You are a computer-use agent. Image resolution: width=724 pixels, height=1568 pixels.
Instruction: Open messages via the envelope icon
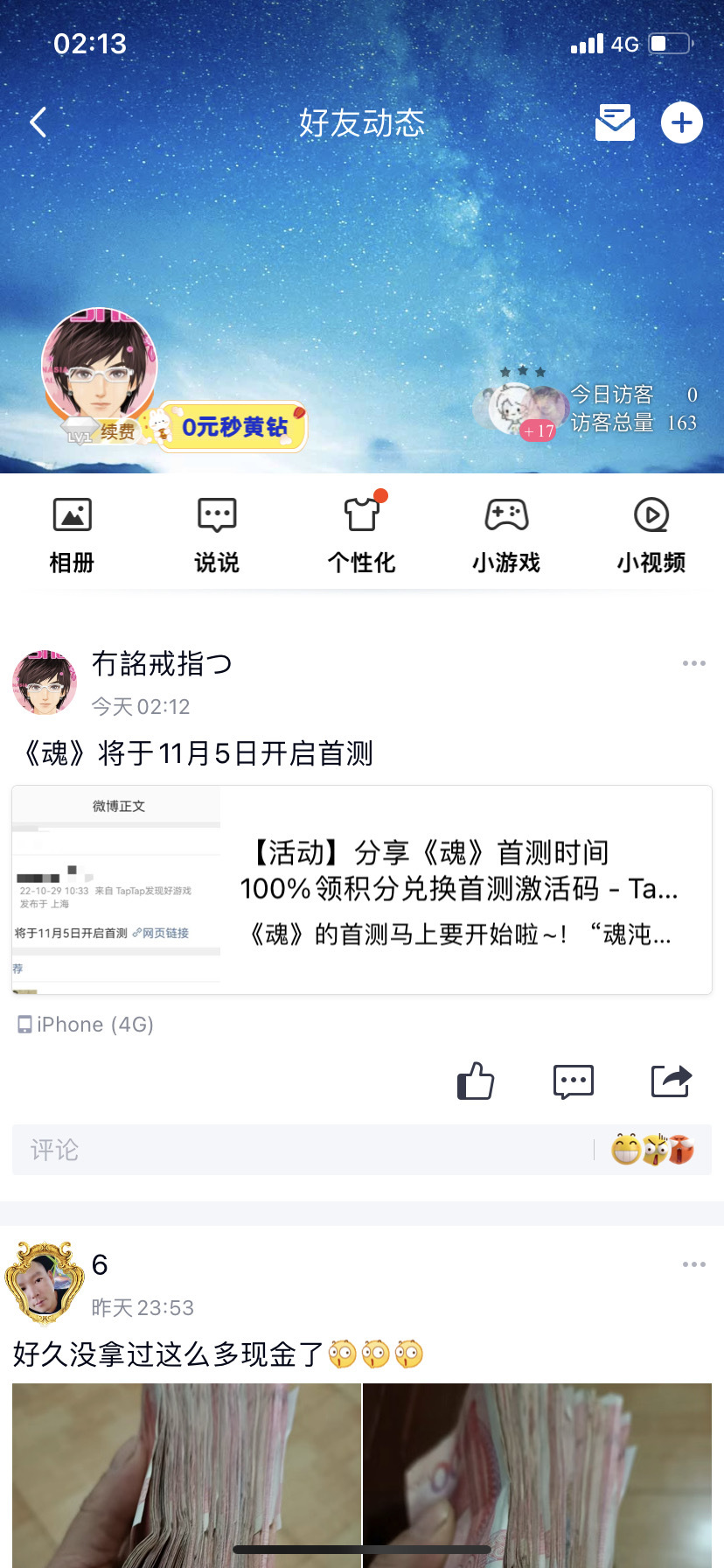coord(615,122)
